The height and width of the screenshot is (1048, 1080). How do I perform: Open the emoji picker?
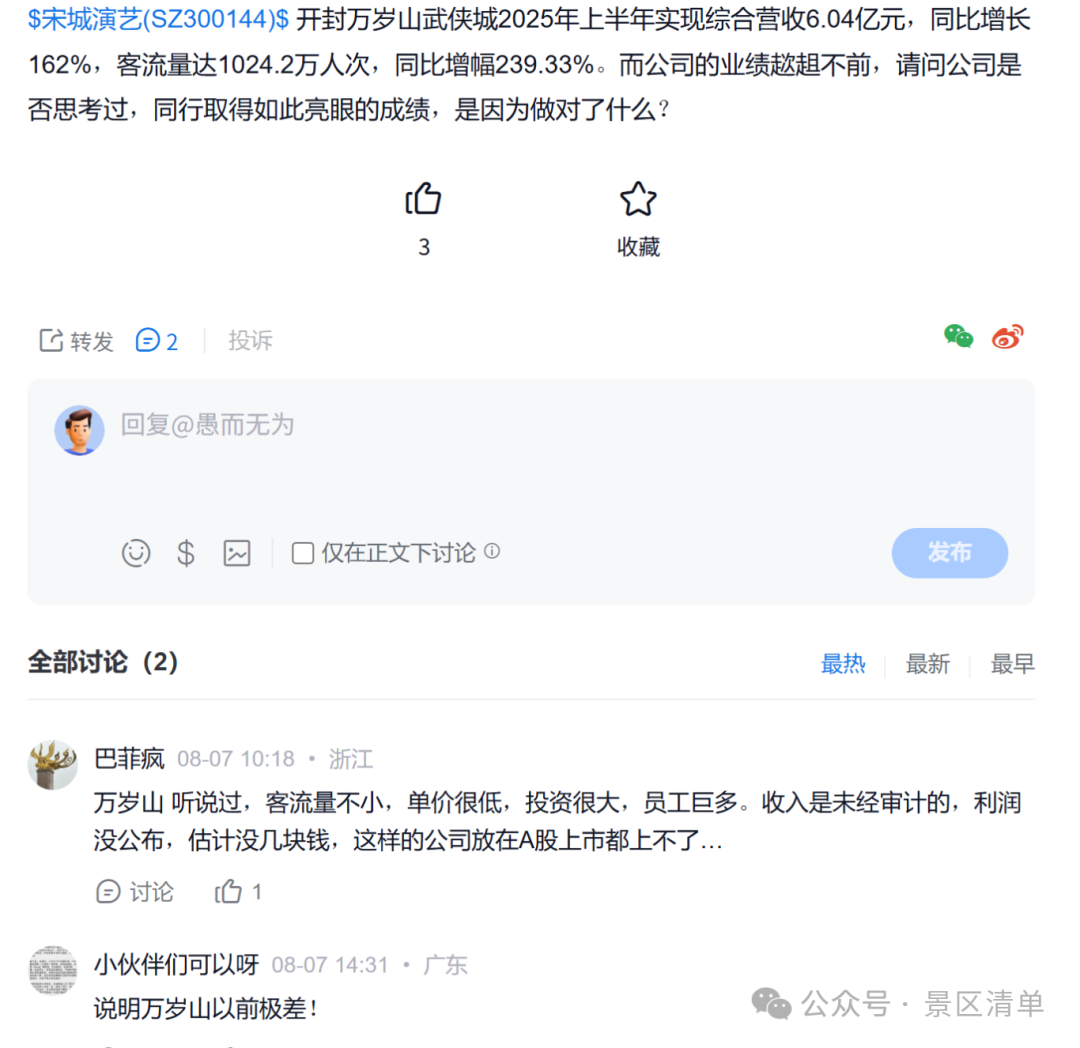coord(136,553)
